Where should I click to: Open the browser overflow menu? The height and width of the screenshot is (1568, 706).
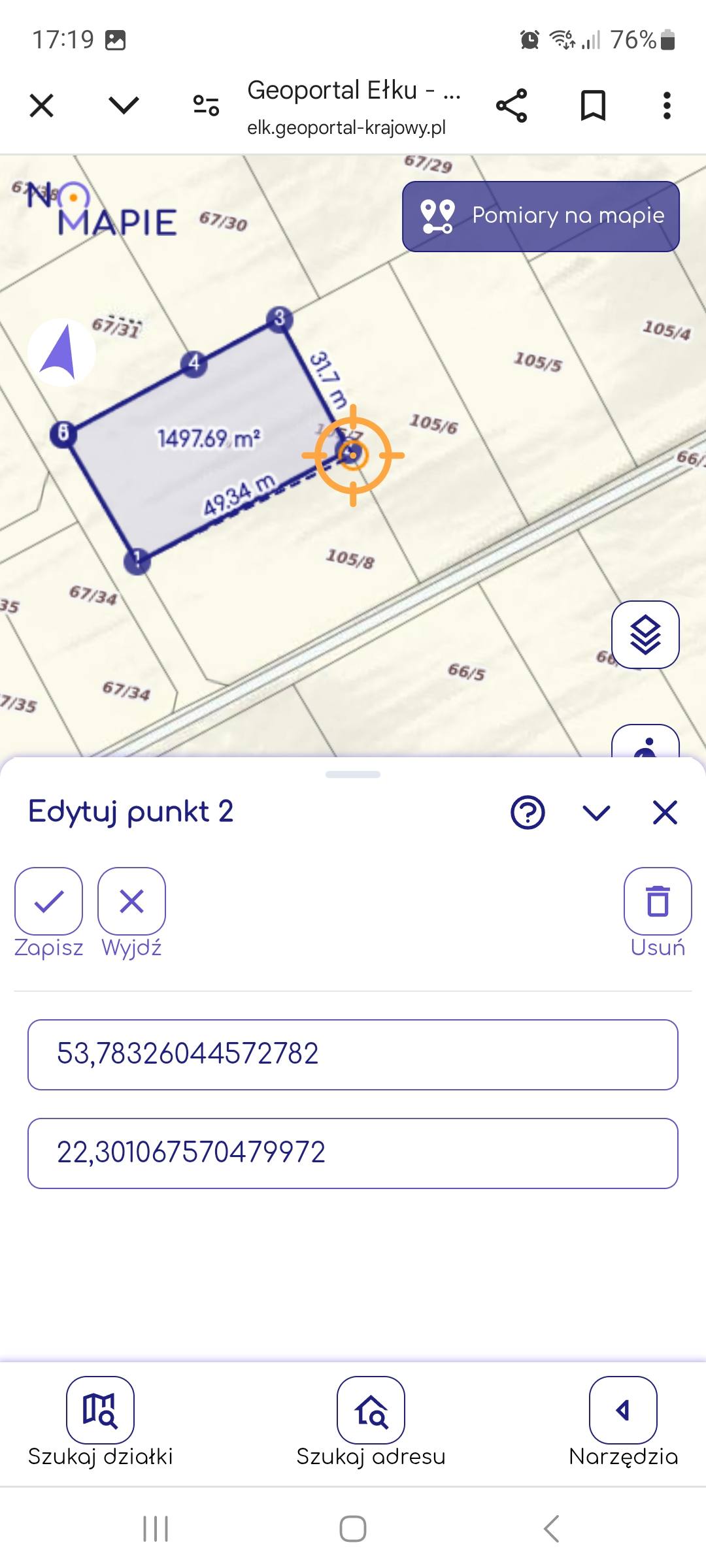click(x=667, y=105)
